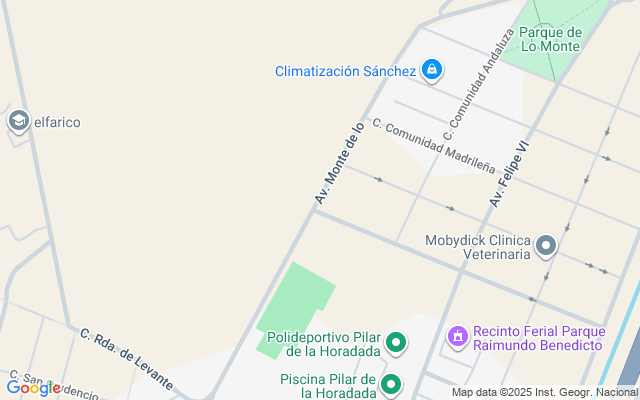Open the Google logo link
Screen dimensions: 640x400
[33, 388]
